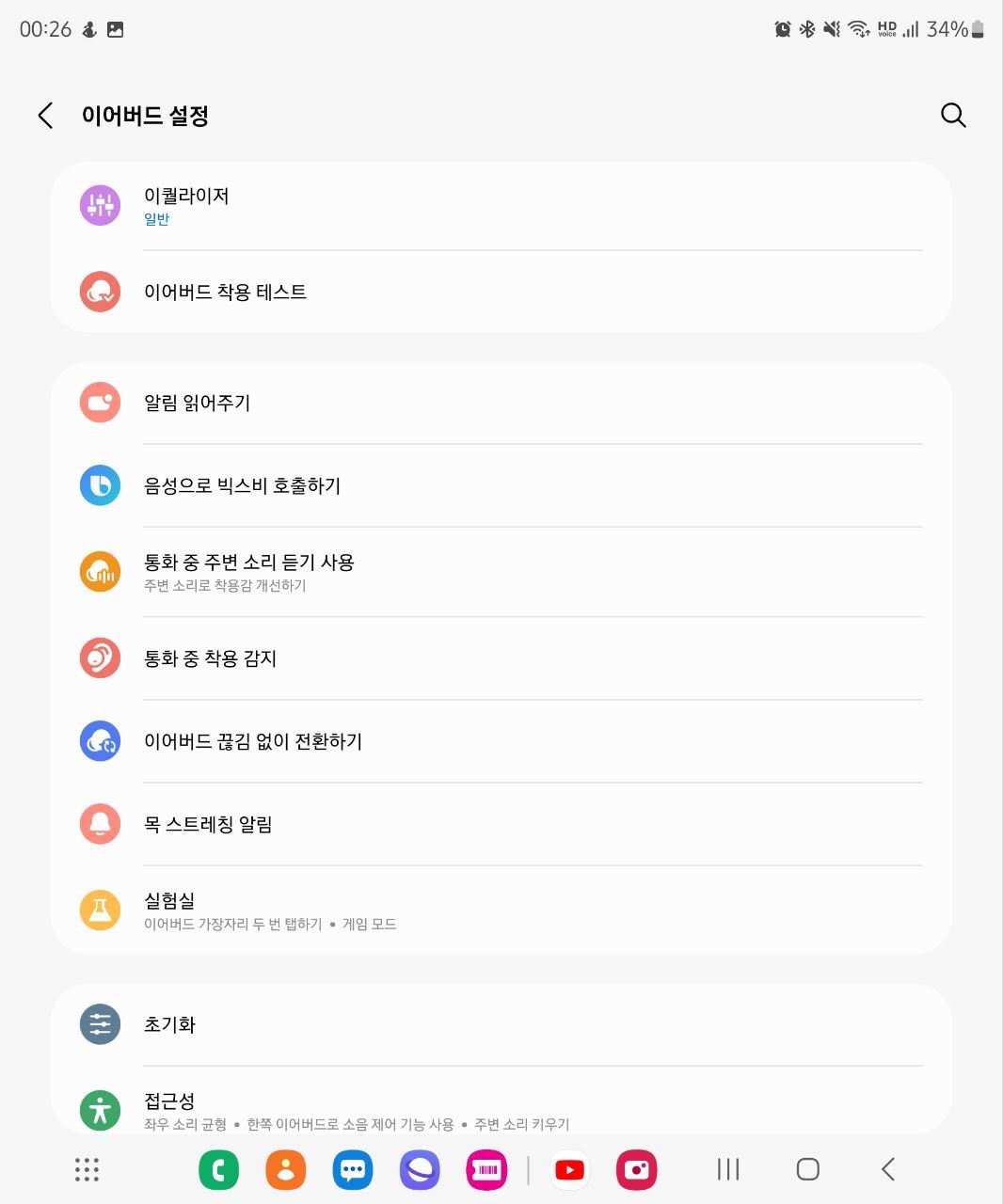1003x1204 pixels.
Task: Launch the YouTube app from taskbar
Action: [569, 1170]
